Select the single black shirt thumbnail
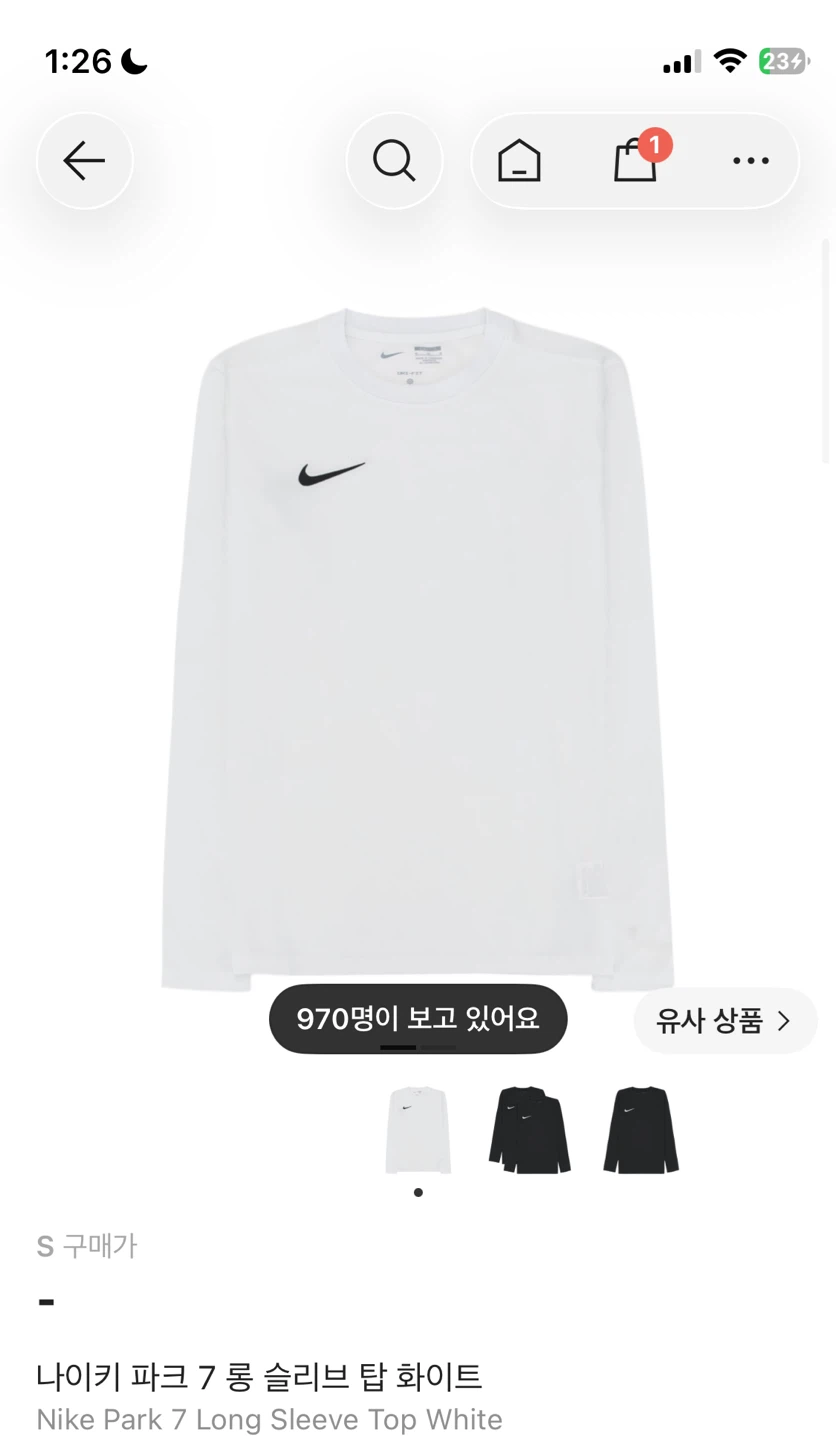Screen dimensions: 836x1440 click(x=641, y=1129)
